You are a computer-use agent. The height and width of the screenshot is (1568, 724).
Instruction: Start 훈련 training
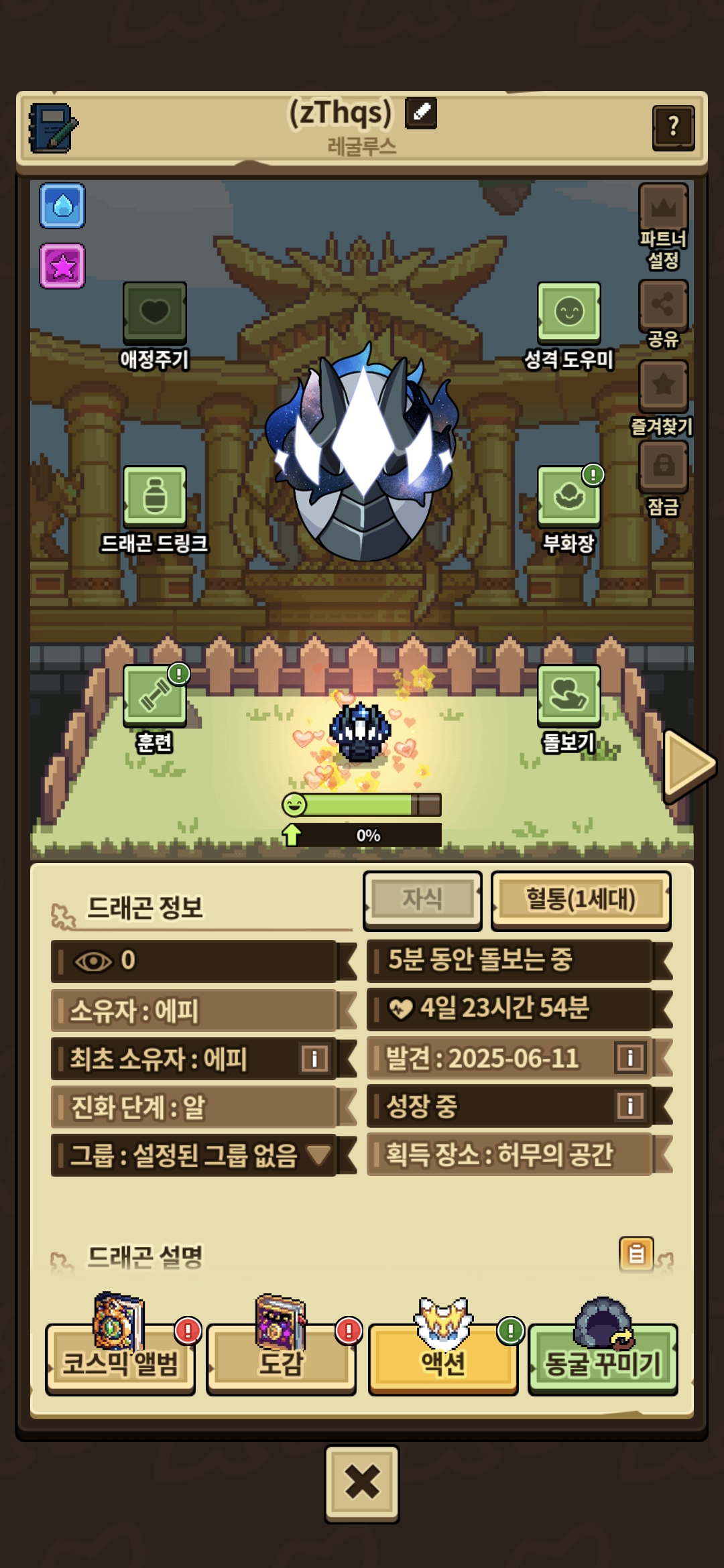[154, 696]
